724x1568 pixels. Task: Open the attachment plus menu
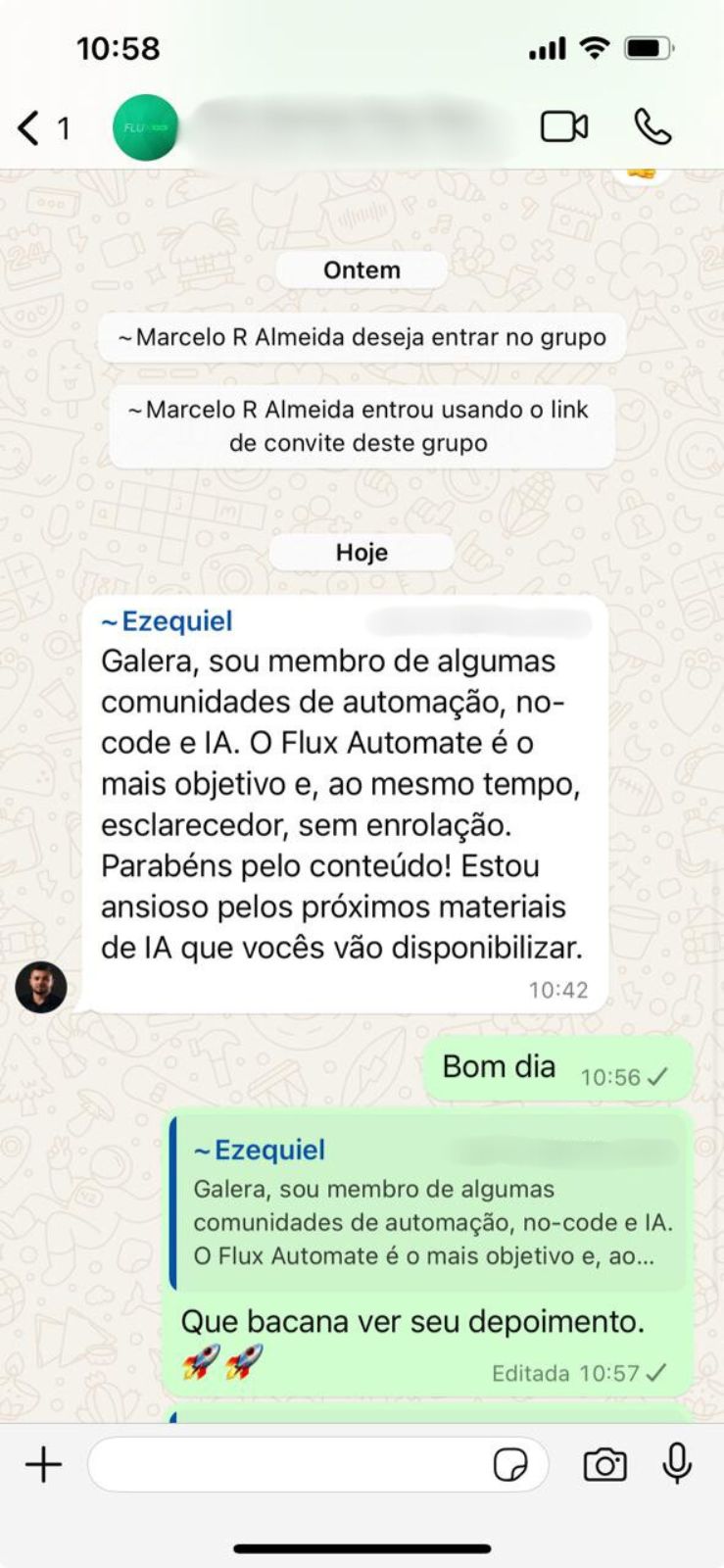pos(43,1465)
